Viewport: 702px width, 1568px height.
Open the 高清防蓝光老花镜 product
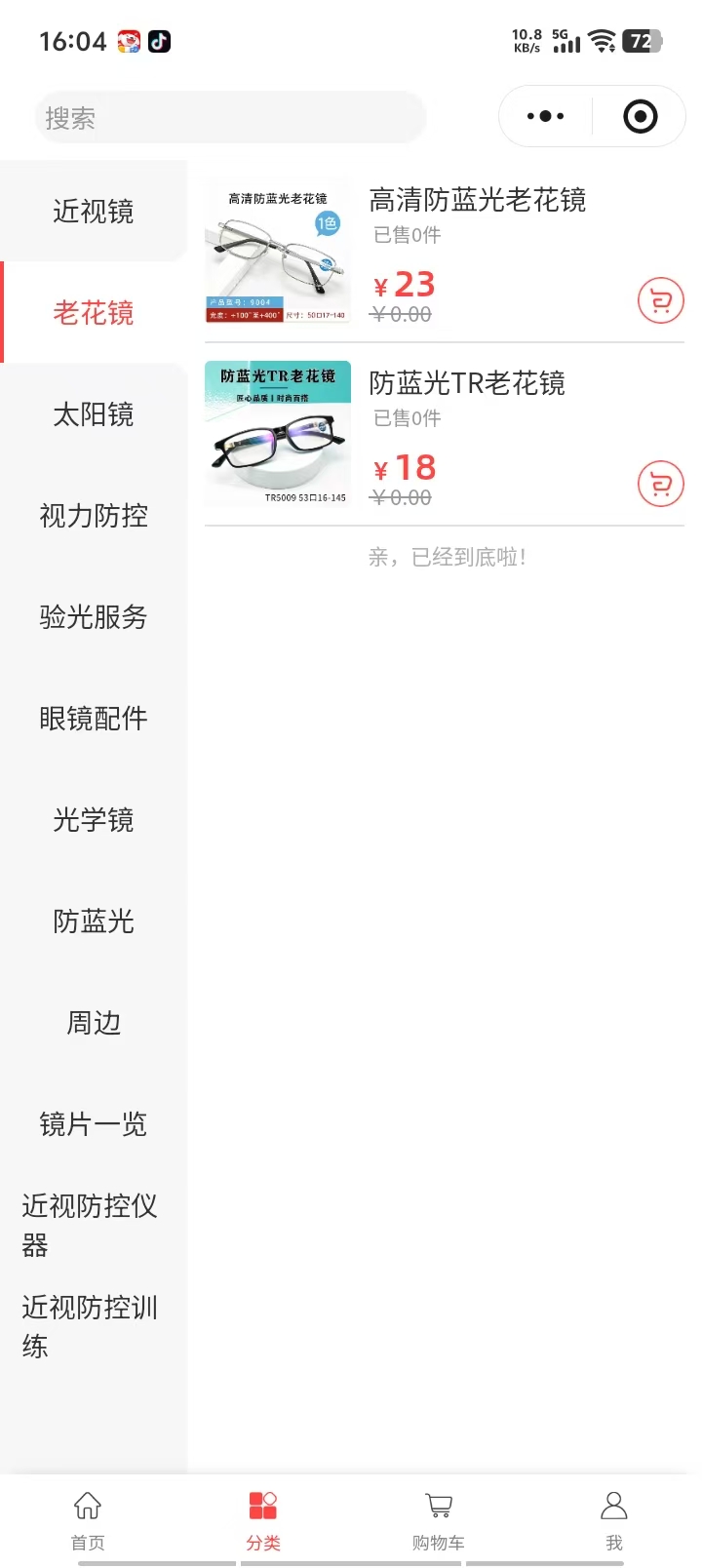point(477,201)
